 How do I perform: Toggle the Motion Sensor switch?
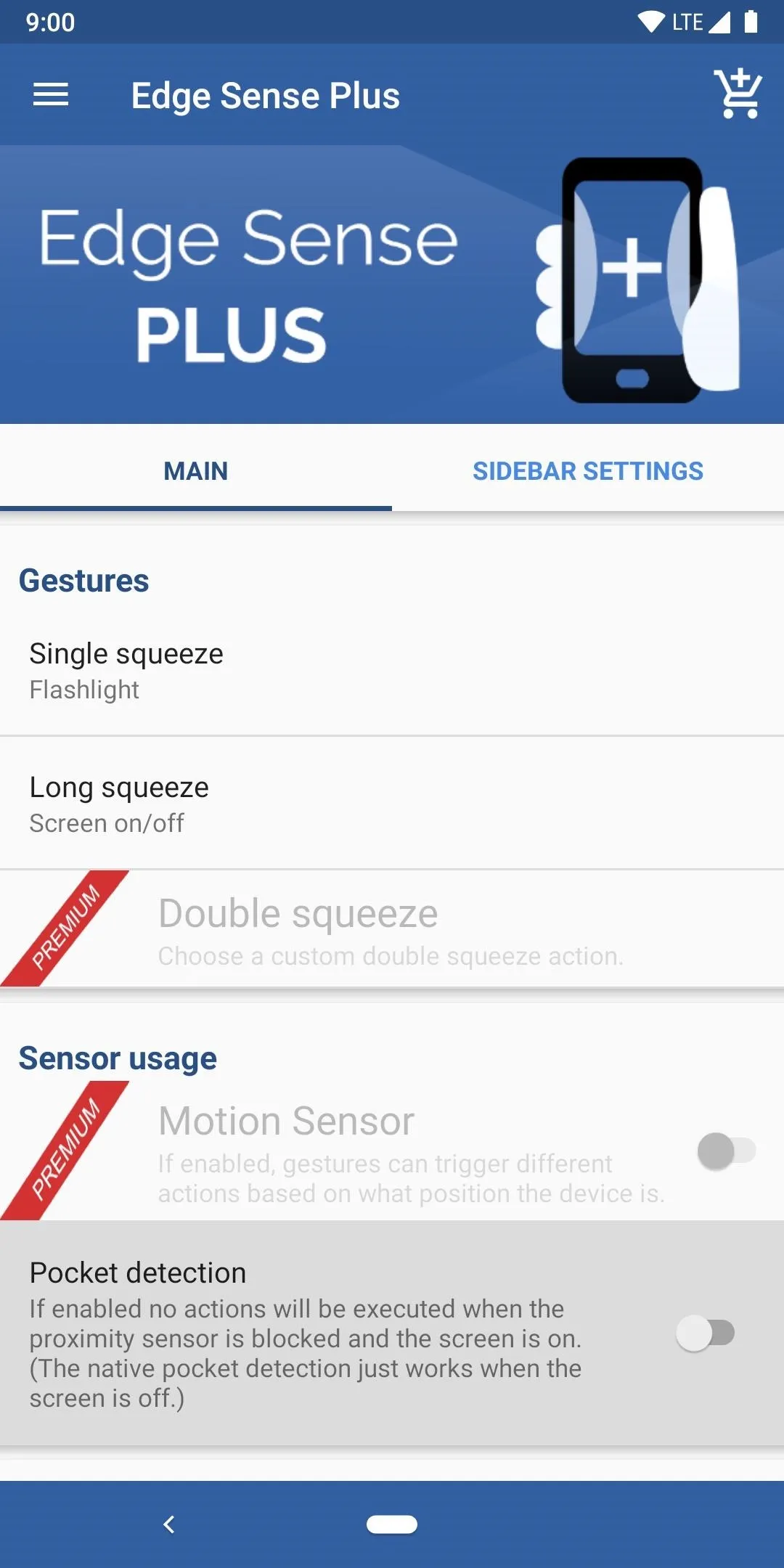(726, 1151)
